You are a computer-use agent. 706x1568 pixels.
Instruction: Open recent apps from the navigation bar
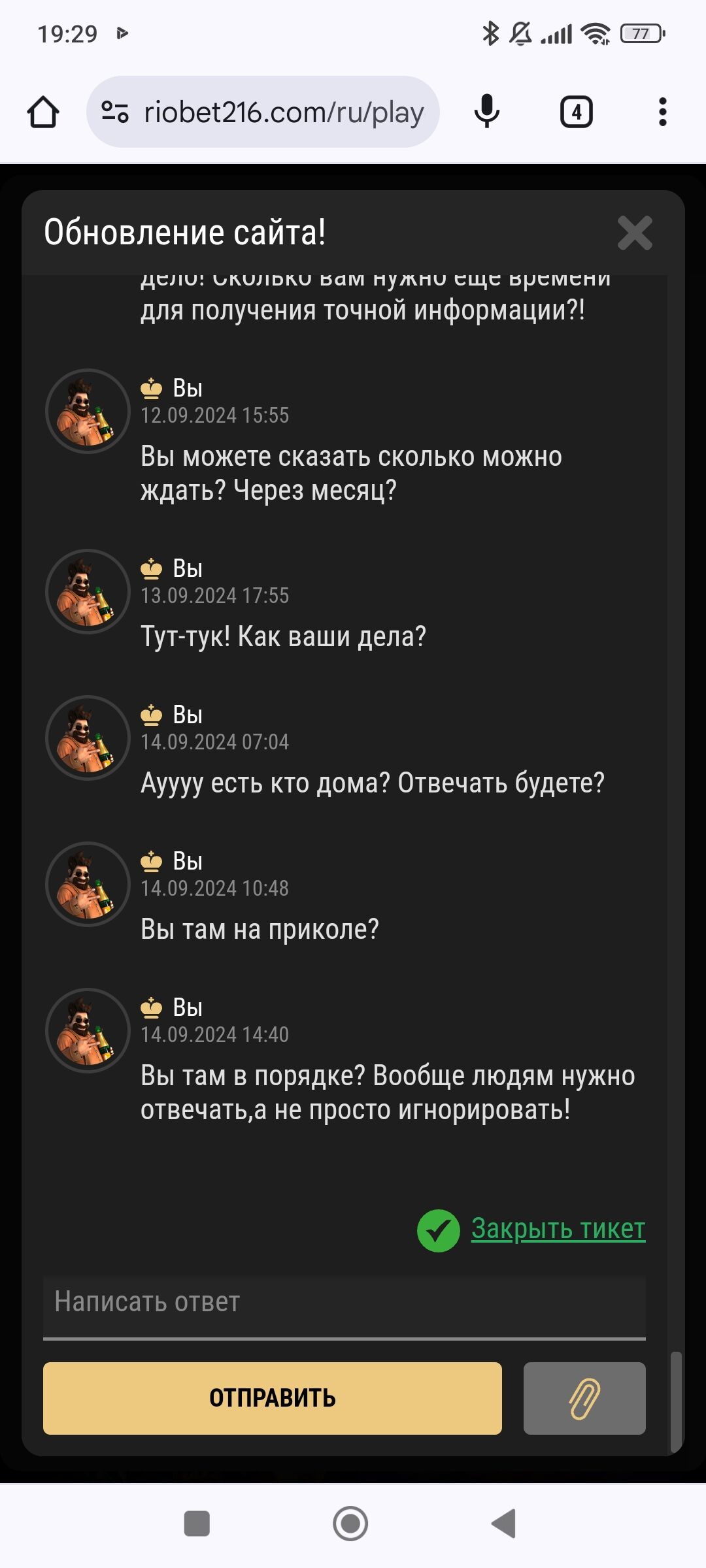click(x=197, y=1524)
